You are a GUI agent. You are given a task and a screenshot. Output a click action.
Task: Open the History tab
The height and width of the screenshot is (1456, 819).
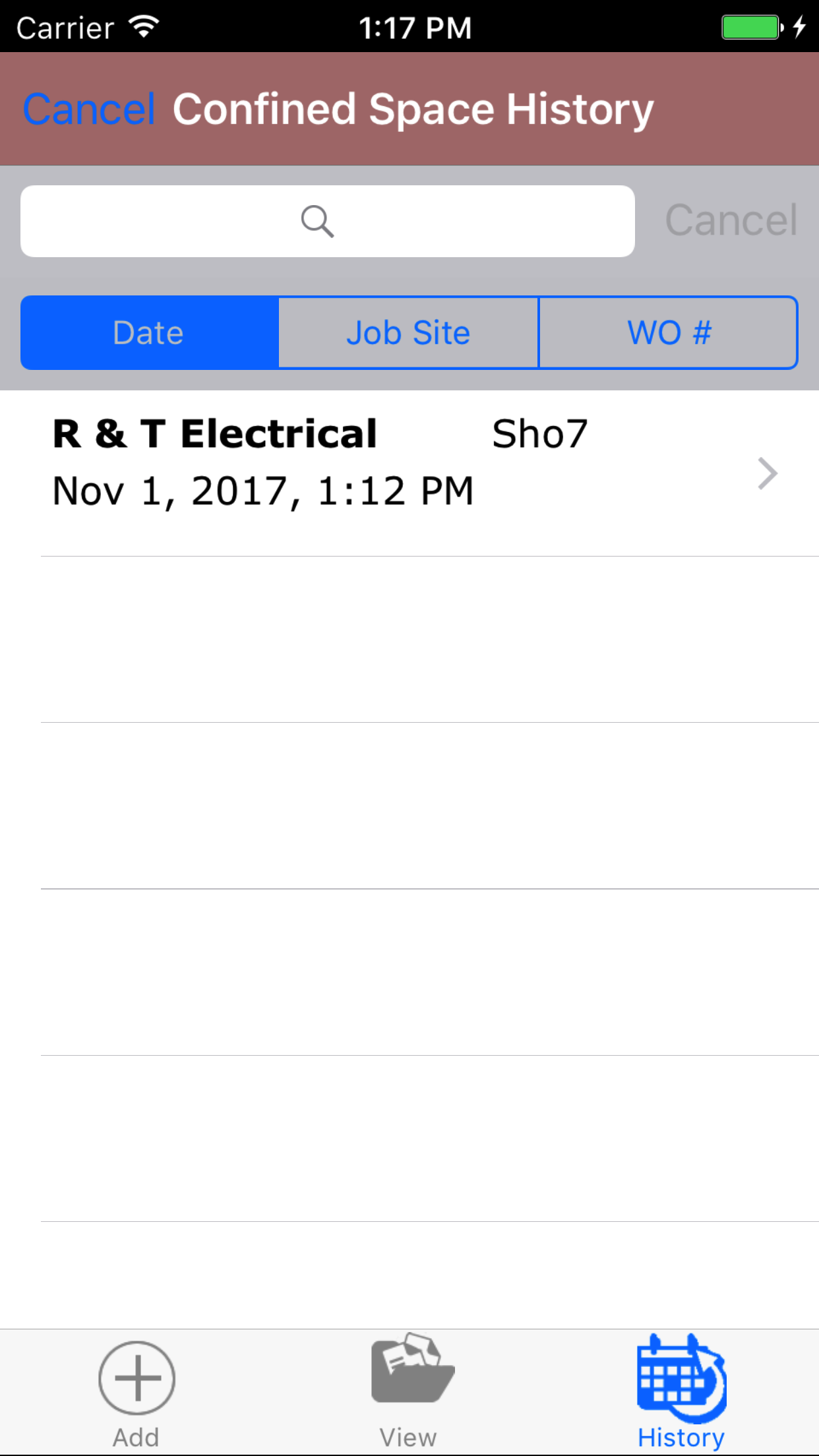pos(681,1393)
